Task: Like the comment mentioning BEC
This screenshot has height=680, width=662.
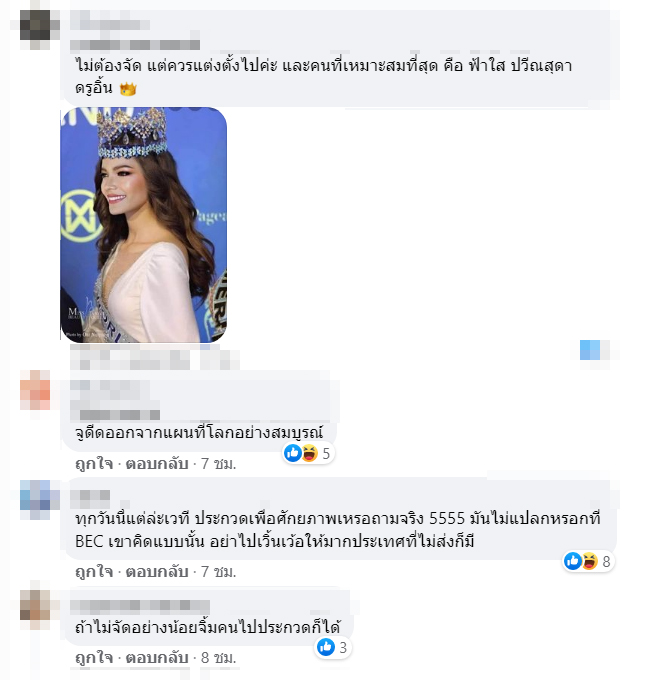Action: point(92,573)
